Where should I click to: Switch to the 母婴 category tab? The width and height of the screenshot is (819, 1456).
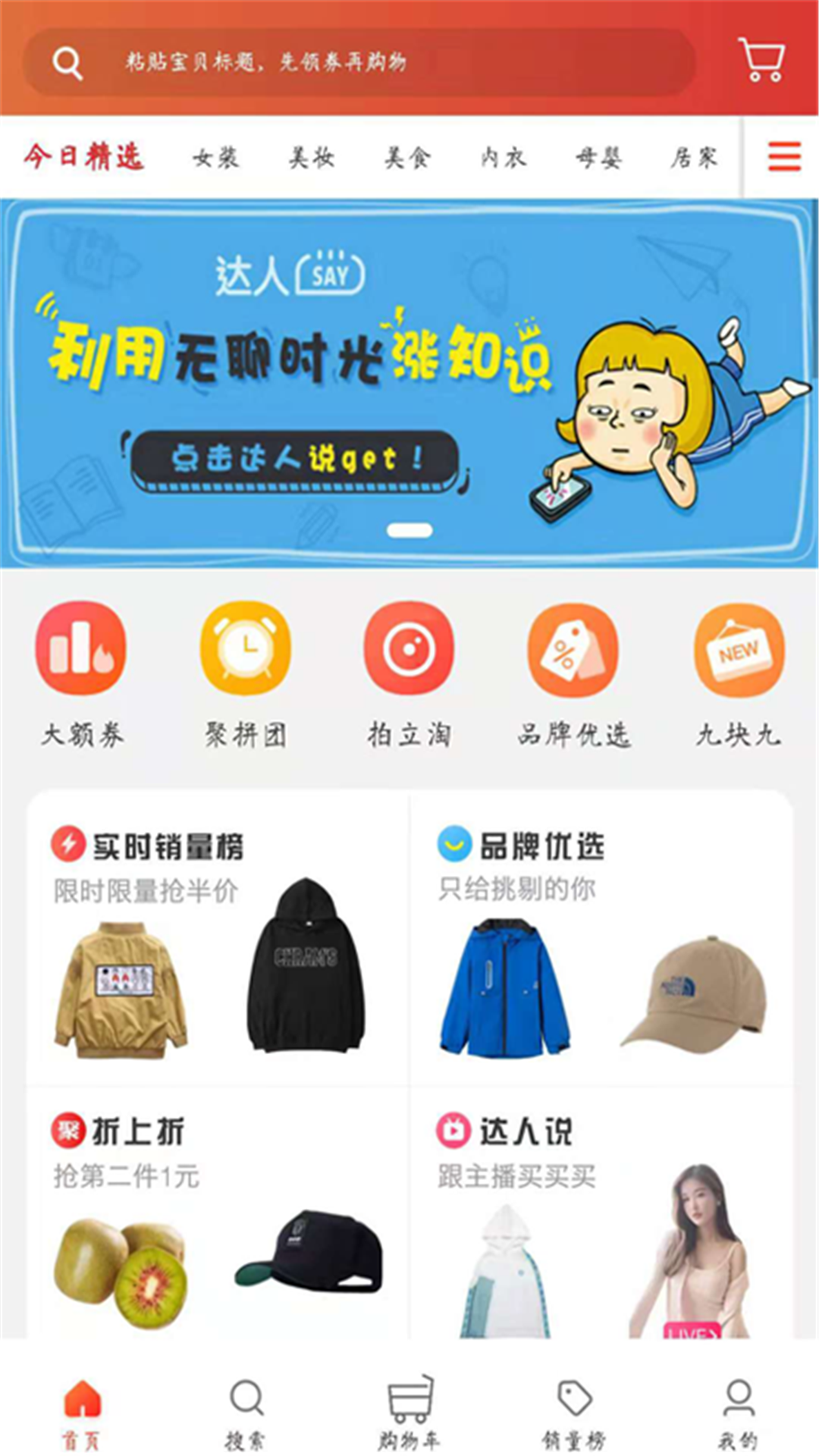coord(598,157)
